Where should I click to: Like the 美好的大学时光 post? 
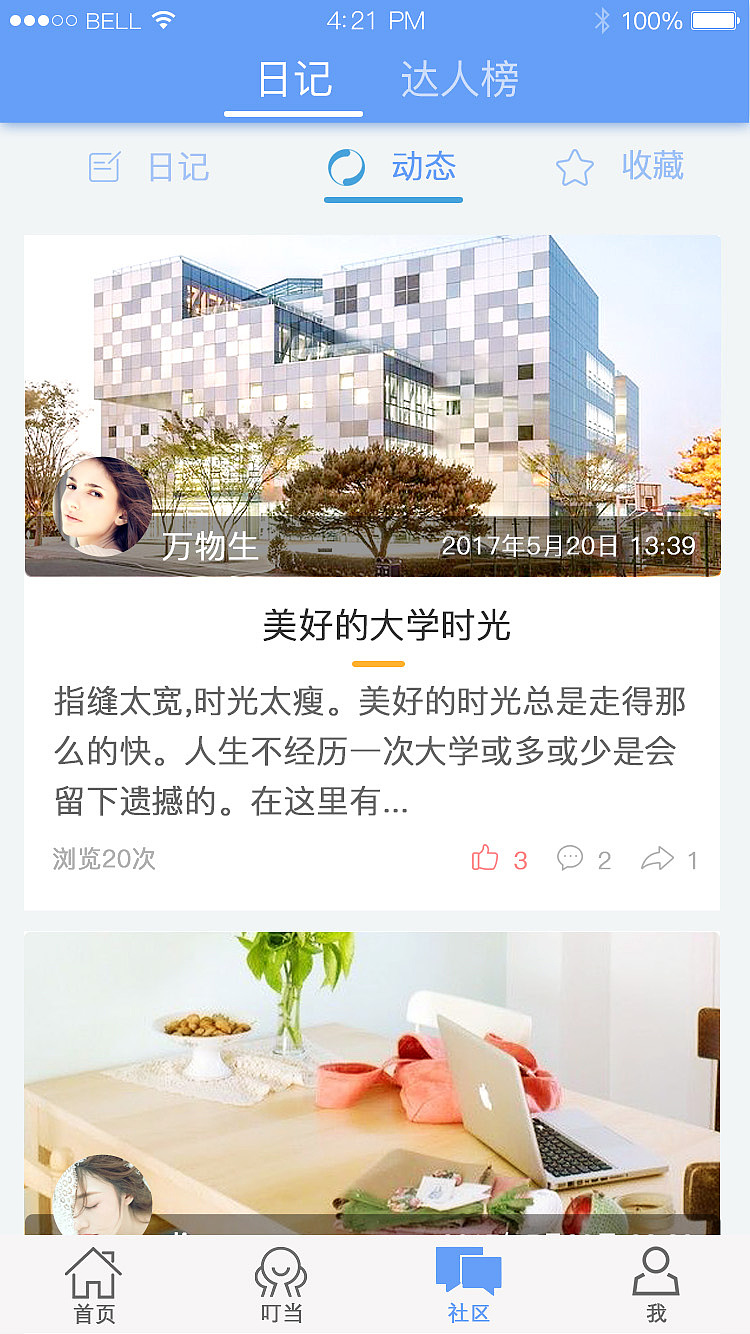tap(485, 857)
